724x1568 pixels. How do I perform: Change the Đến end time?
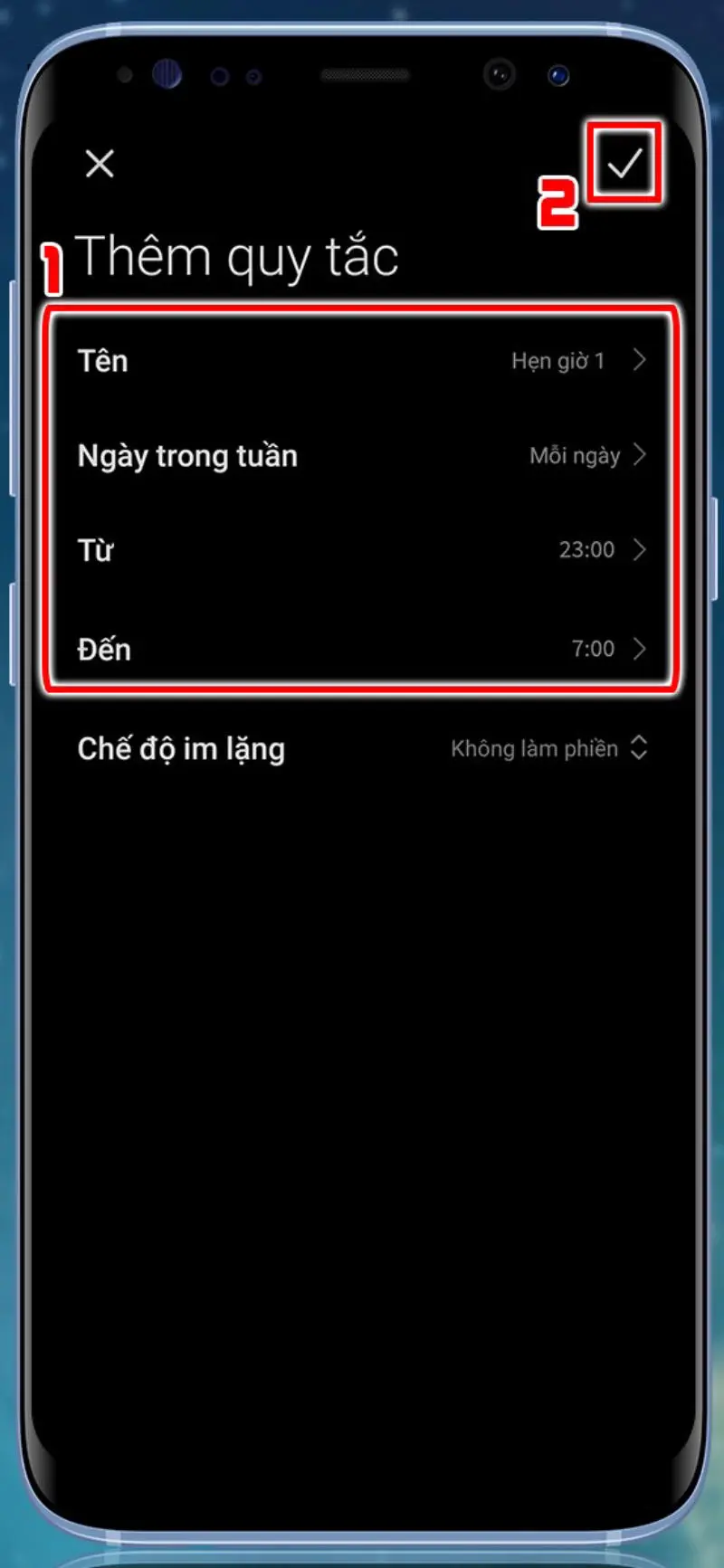[x=362, y=649]
